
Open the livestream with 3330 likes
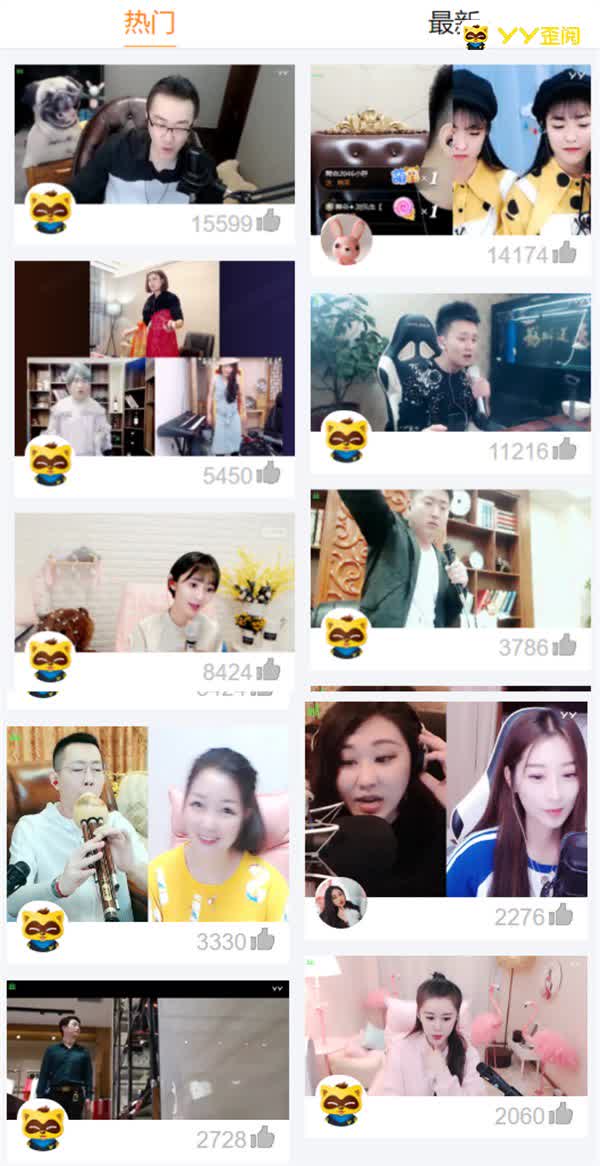(147, 823)
